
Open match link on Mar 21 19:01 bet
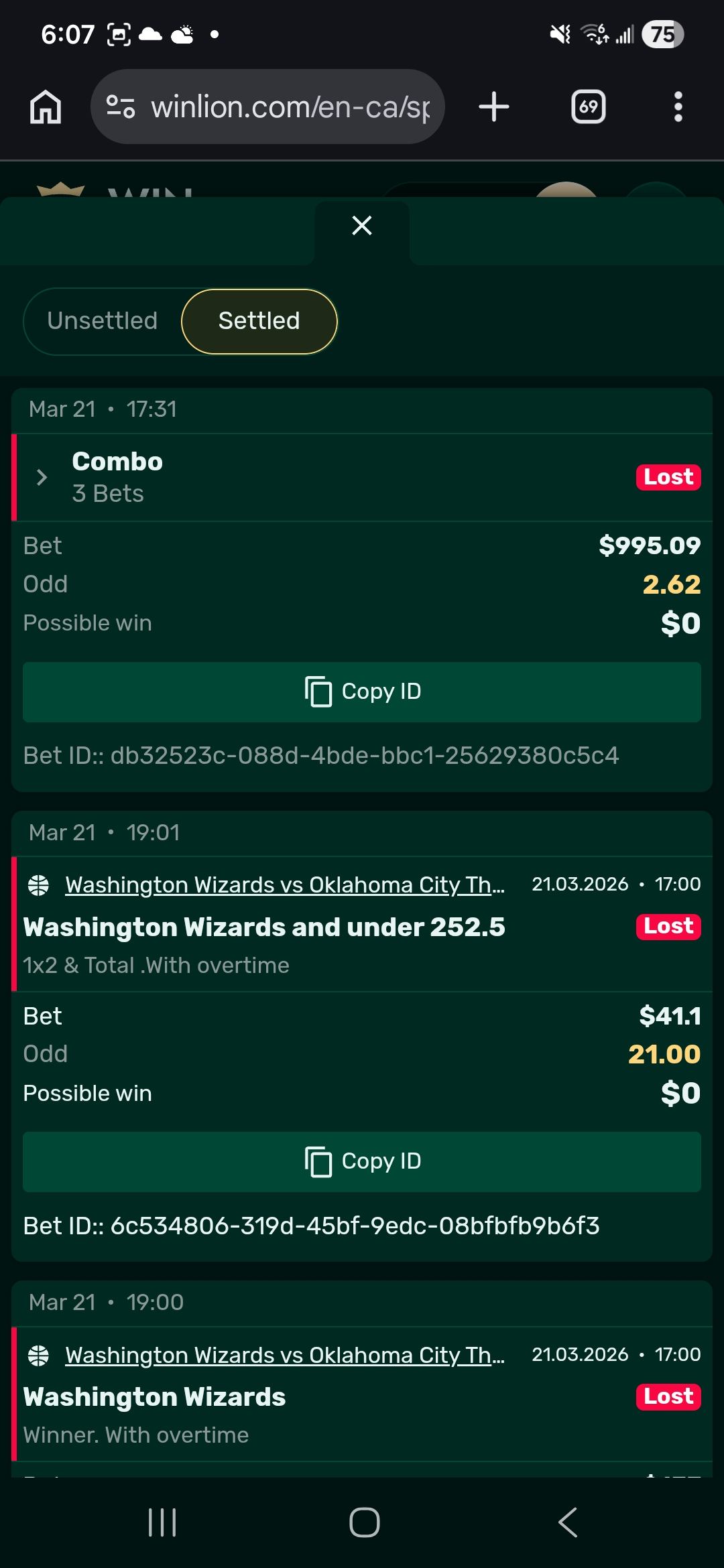(x=284, y=885)
